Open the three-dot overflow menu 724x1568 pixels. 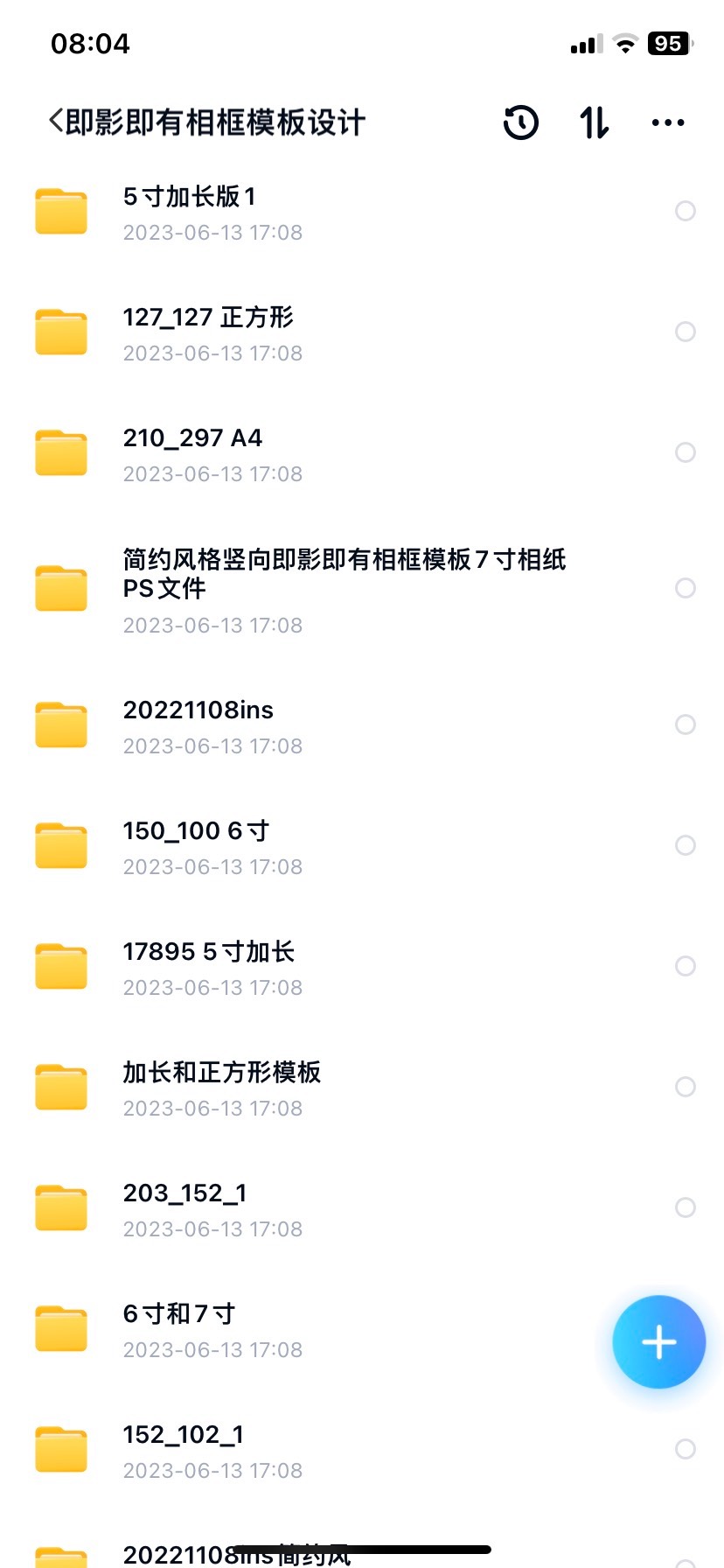(668, 122)
